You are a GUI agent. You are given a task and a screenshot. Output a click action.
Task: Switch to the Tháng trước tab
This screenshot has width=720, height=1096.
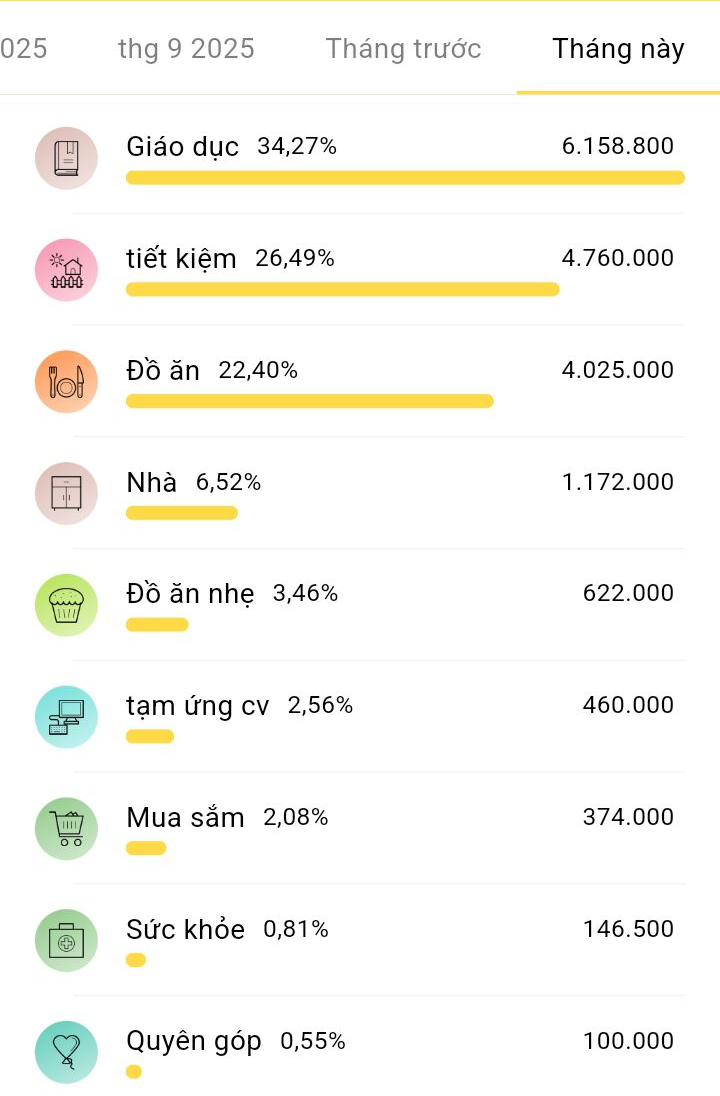point(403,48)
